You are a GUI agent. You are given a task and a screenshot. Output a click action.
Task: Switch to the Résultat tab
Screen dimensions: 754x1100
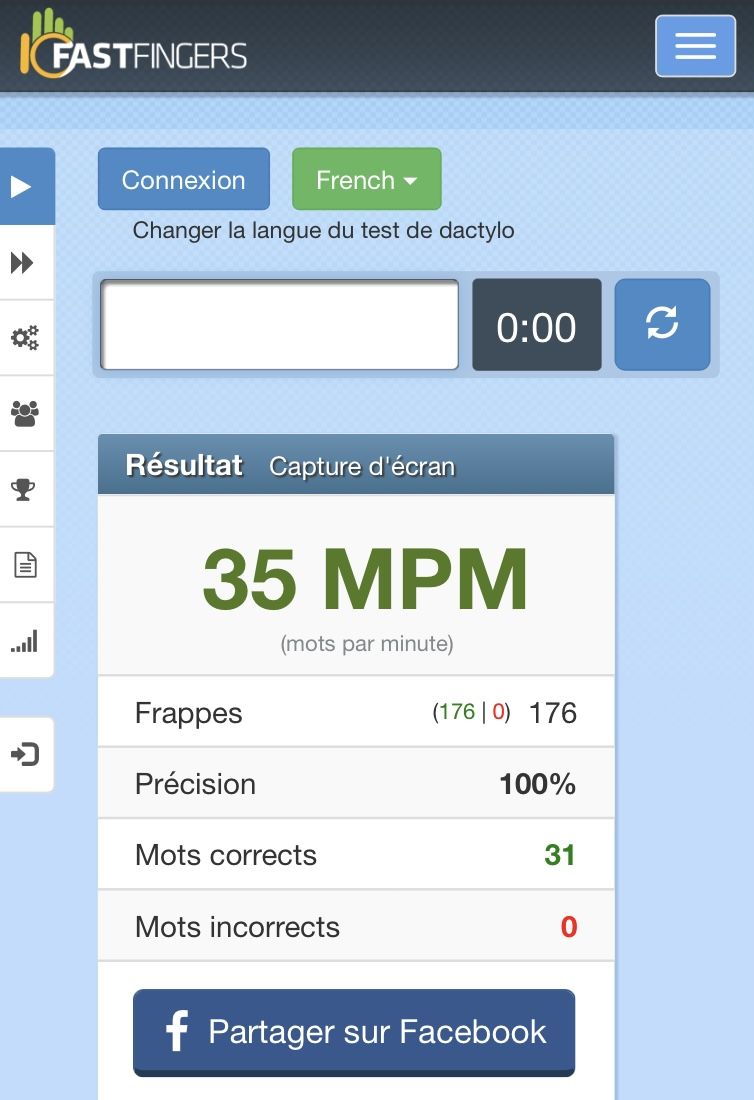(184, 466)
